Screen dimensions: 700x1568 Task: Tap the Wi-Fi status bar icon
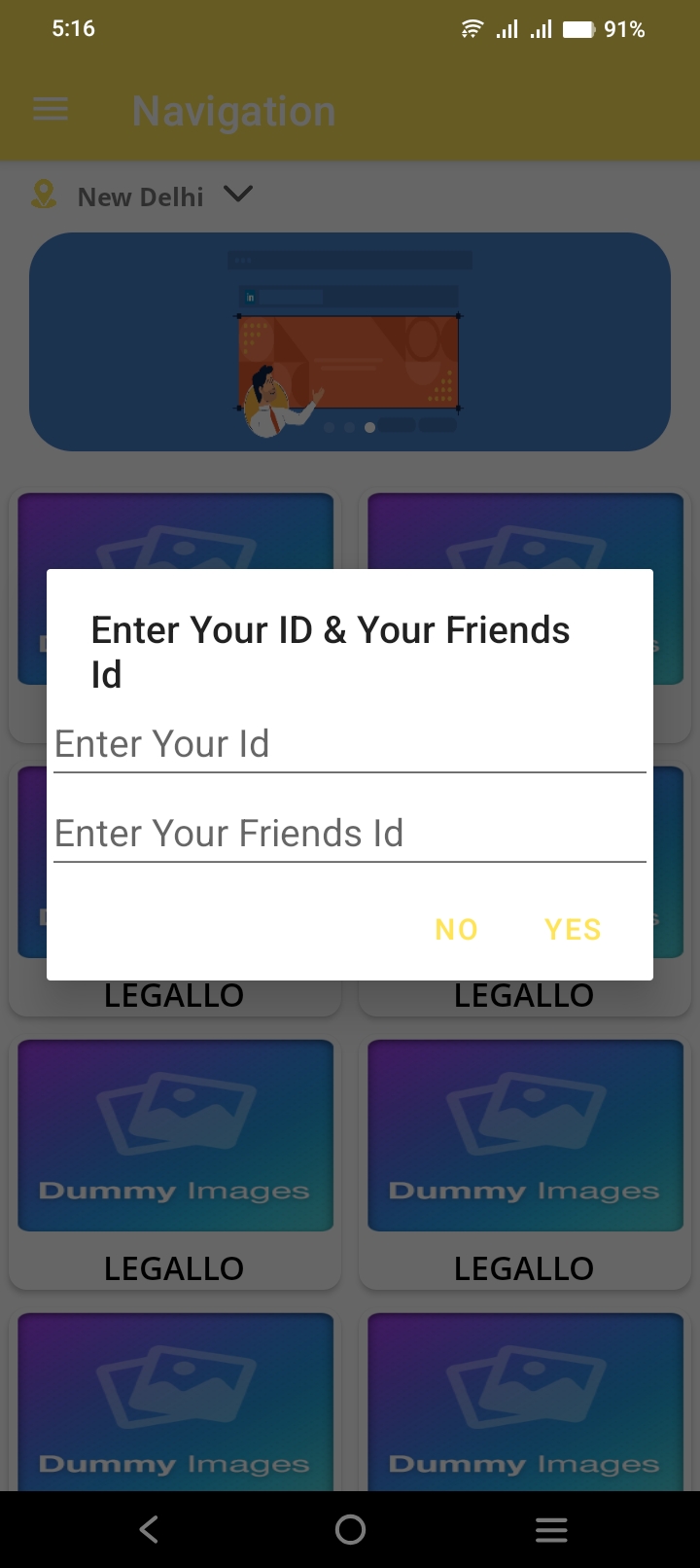(471, 28)
